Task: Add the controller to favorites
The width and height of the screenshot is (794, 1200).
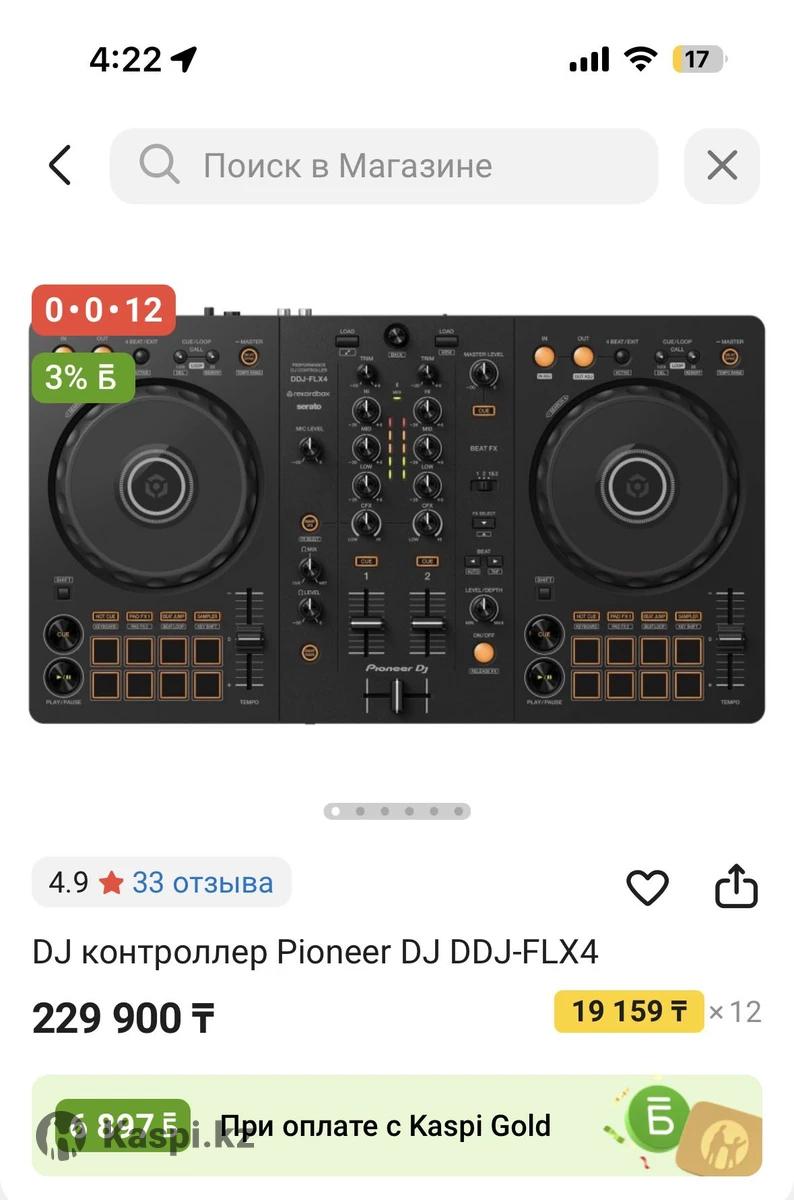Action: click(x=647, y=886)
